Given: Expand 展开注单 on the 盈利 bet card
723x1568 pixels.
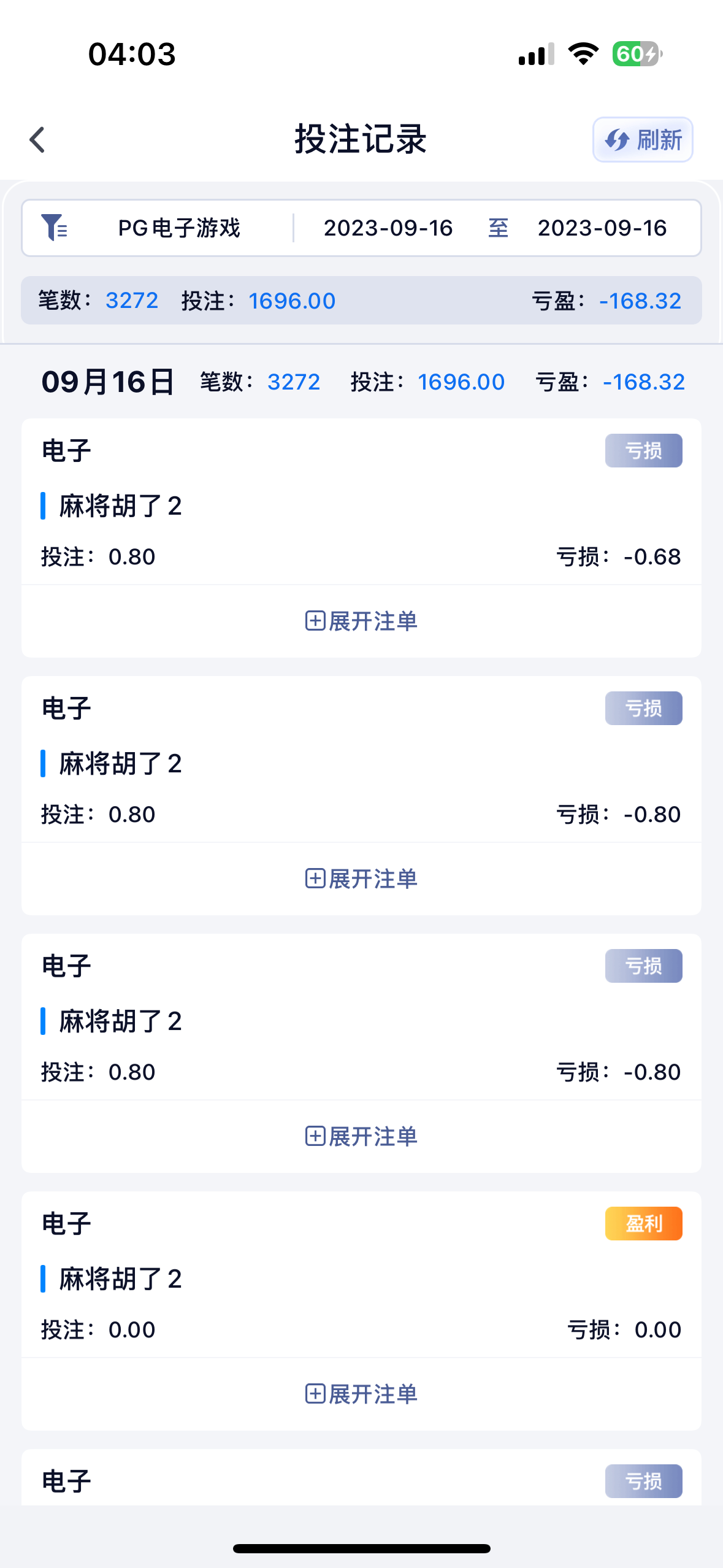Looking at the screenshot, I should pyautogui.click(x=361, y=1394).
